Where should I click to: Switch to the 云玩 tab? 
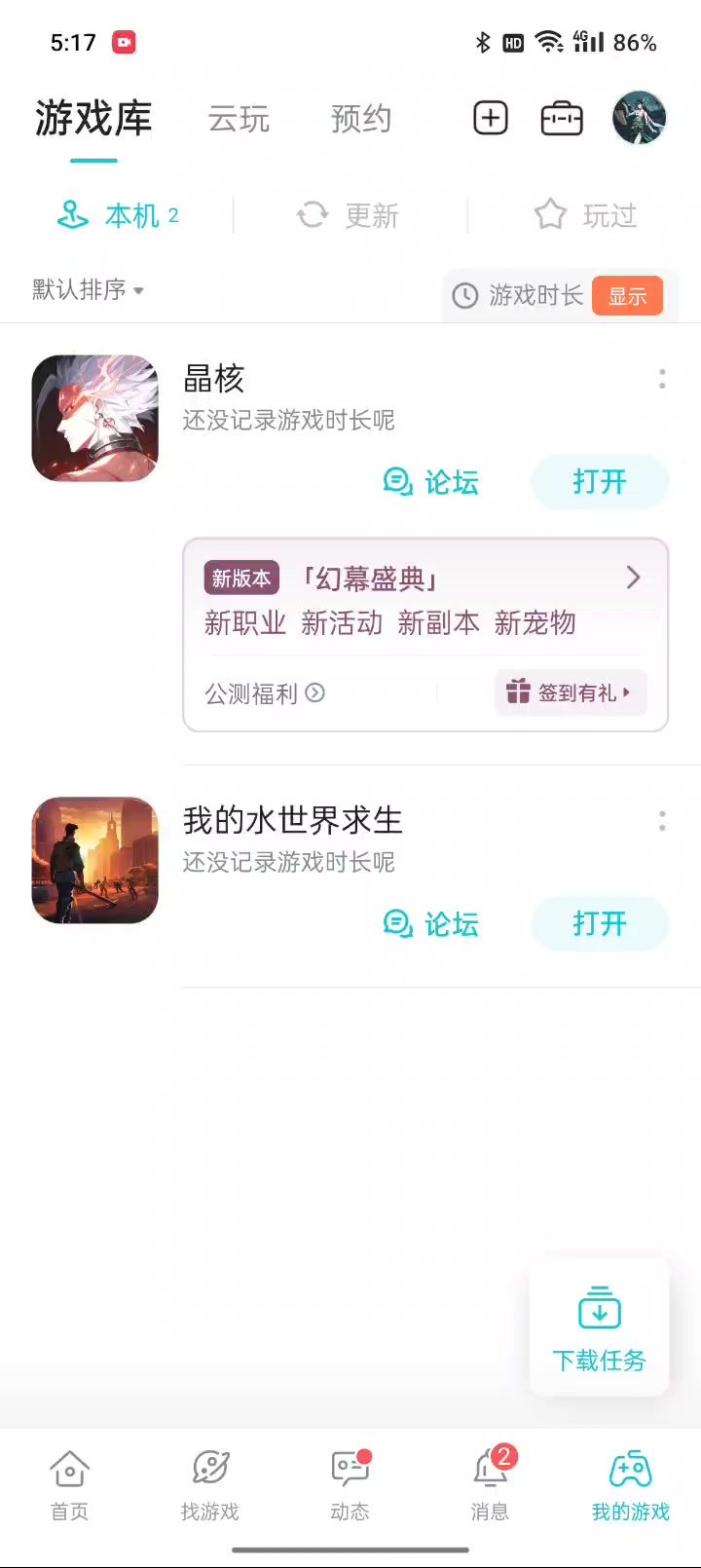tap(239, 120)
